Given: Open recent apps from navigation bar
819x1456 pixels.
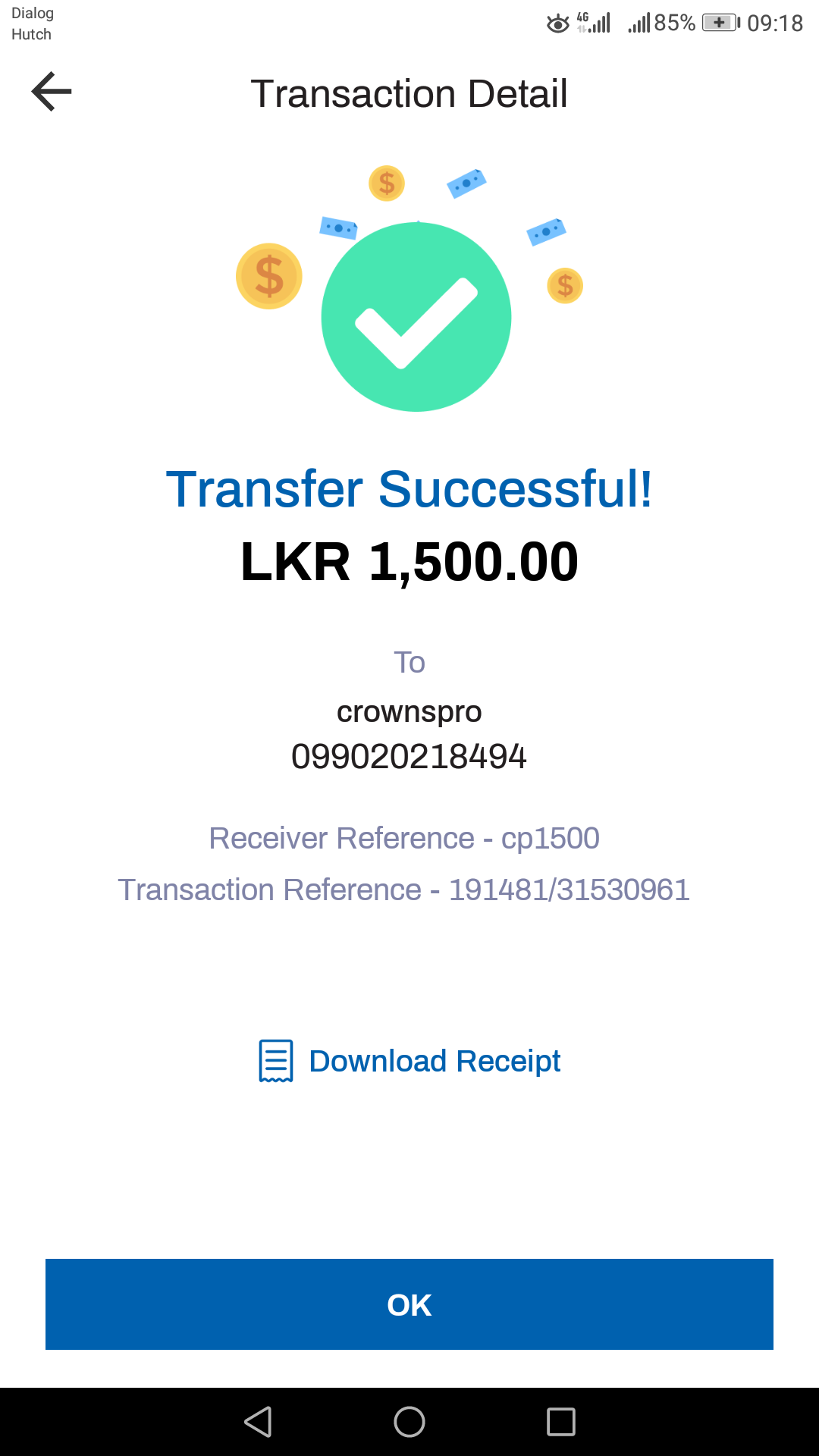Looking at the screenshot, I should pos(561,1422).
